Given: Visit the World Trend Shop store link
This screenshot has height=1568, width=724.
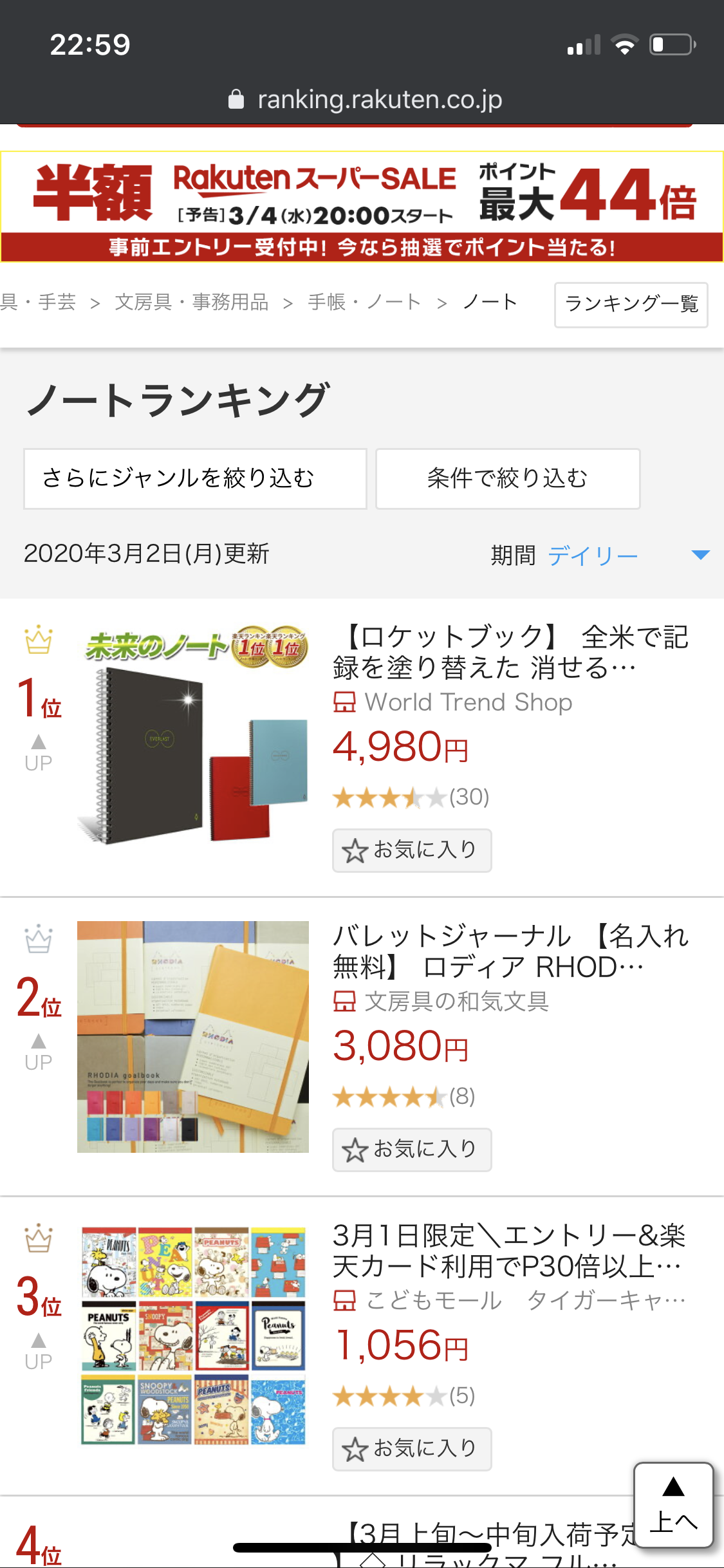Looking at the screenshot, I should pyautogui.click(x=468, y=702).
